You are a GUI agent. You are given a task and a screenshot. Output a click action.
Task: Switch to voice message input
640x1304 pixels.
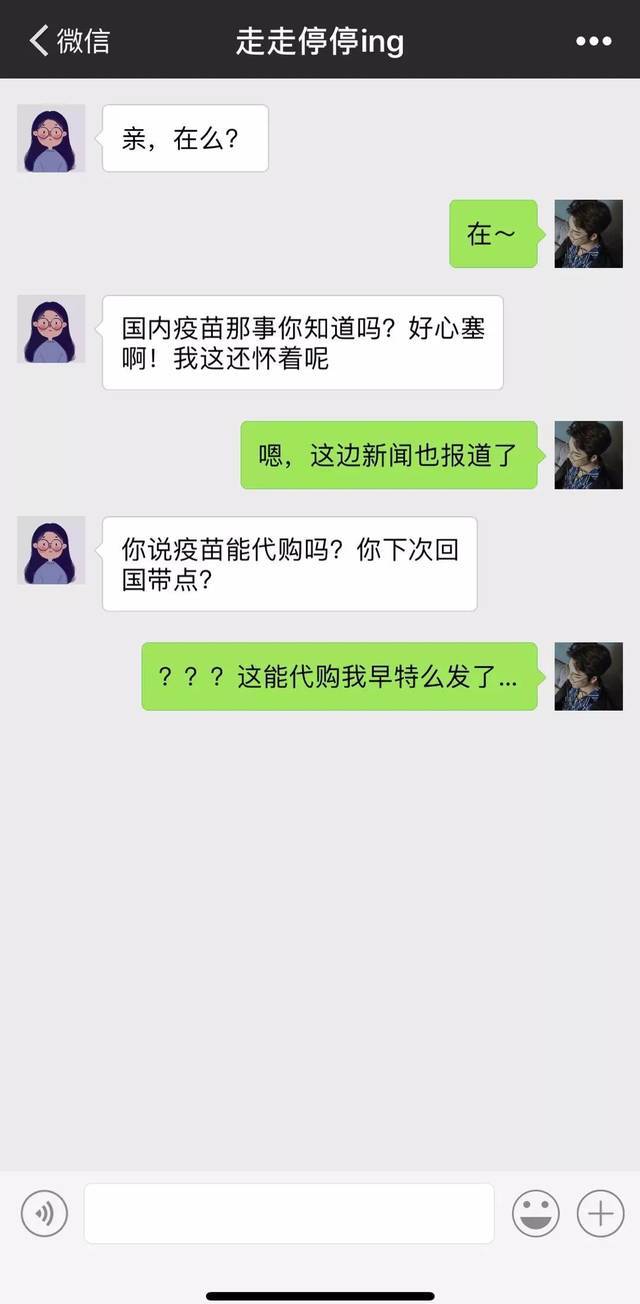coord(44,1214)
